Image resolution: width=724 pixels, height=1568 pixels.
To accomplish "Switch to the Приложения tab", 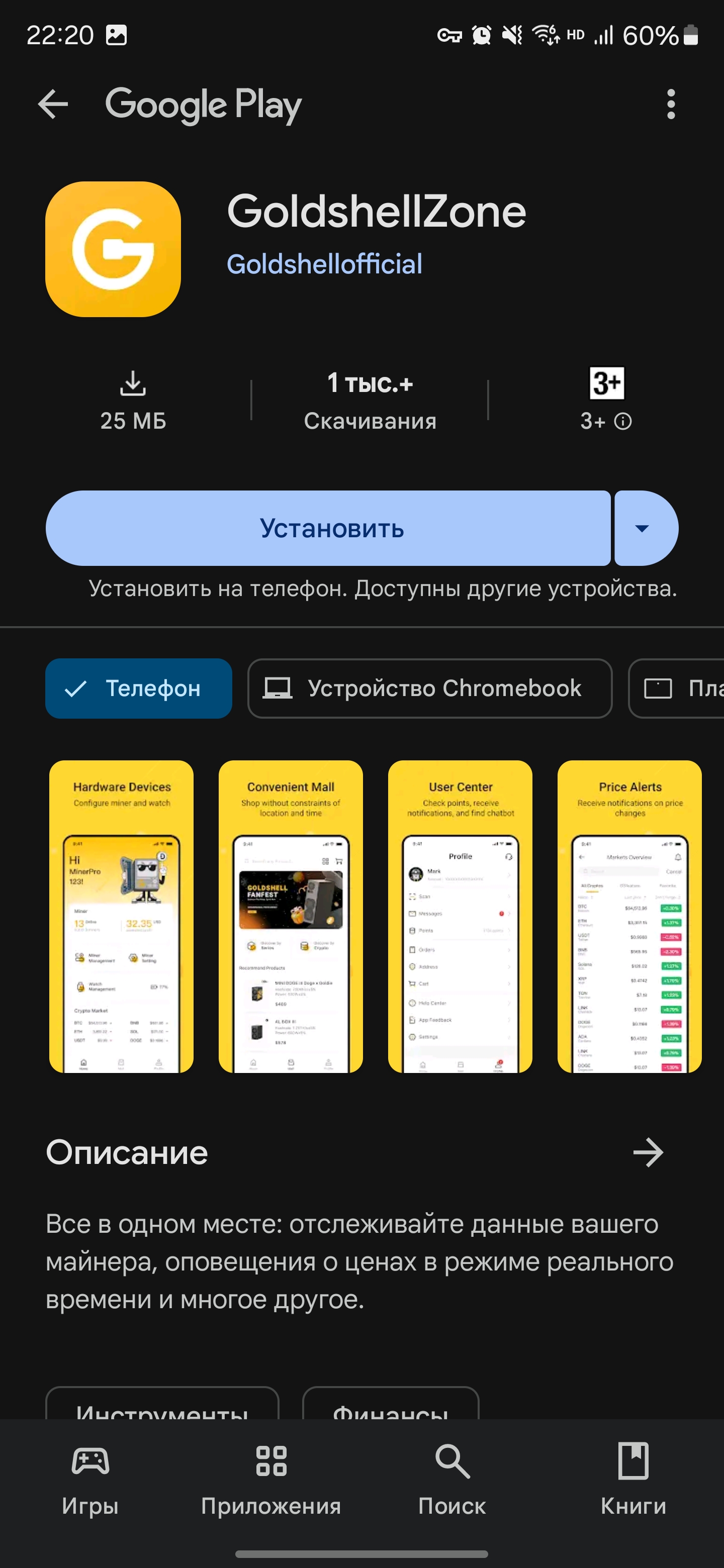I will [x=271, y=1480].
